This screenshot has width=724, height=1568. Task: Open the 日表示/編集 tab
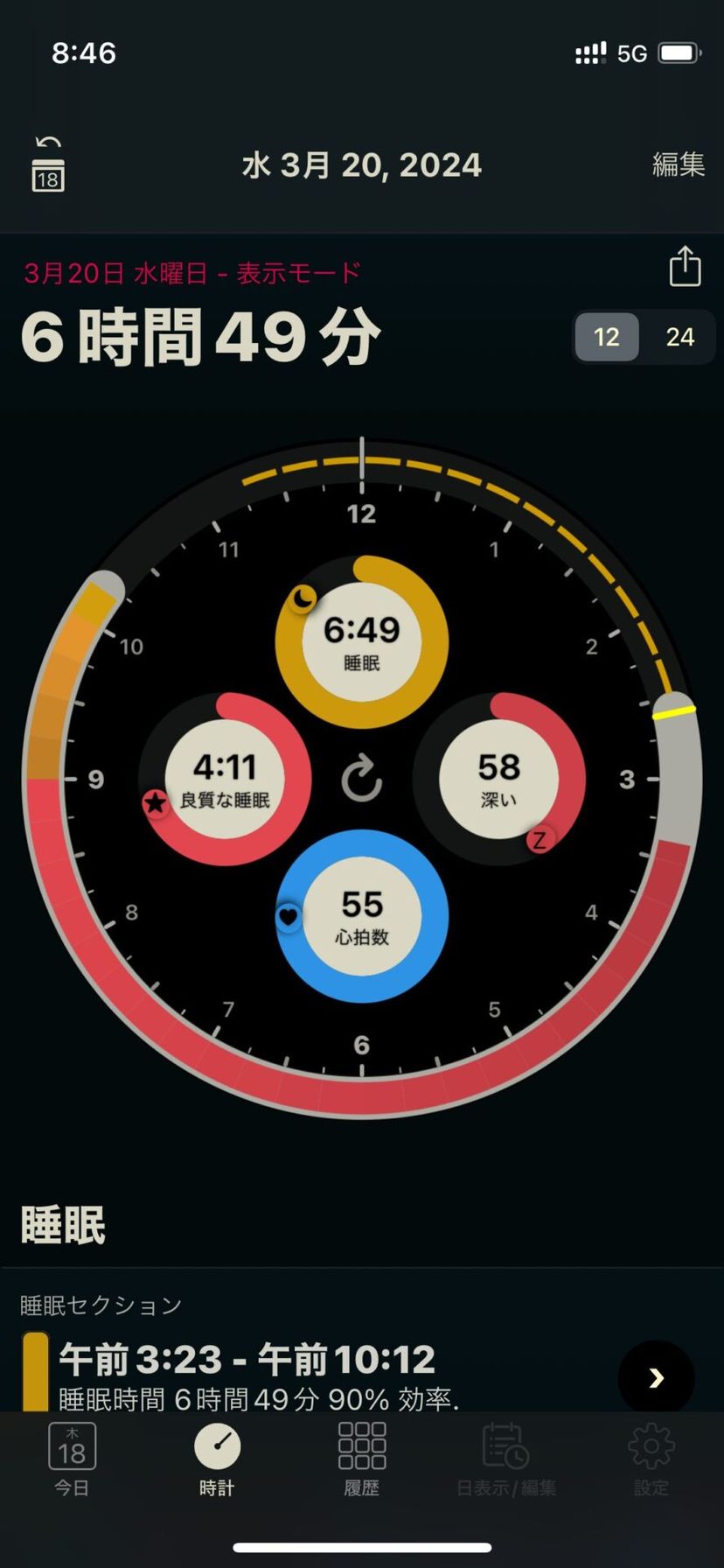[x=505, y=1457]
